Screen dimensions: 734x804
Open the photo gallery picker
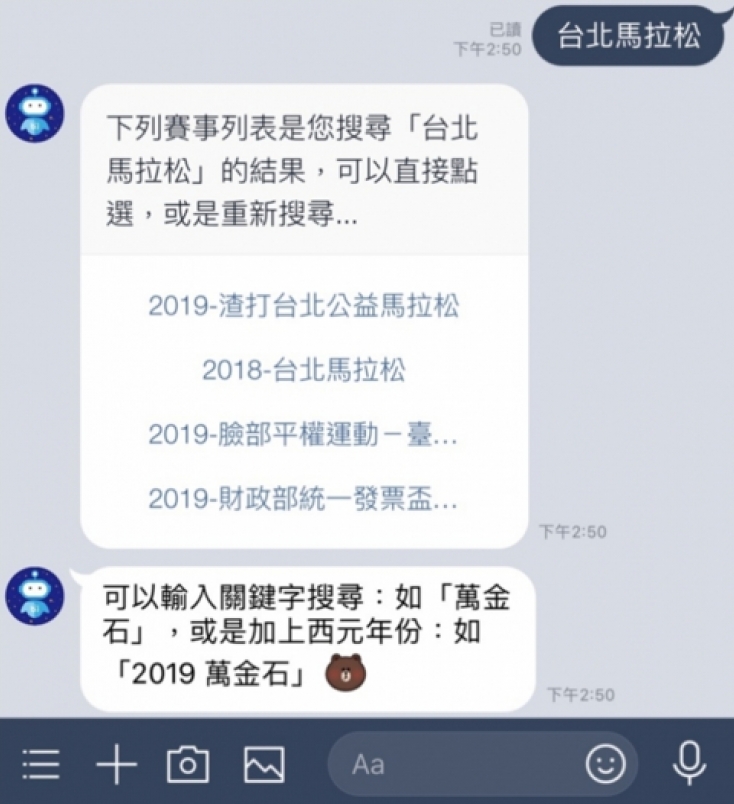[264, 765]
